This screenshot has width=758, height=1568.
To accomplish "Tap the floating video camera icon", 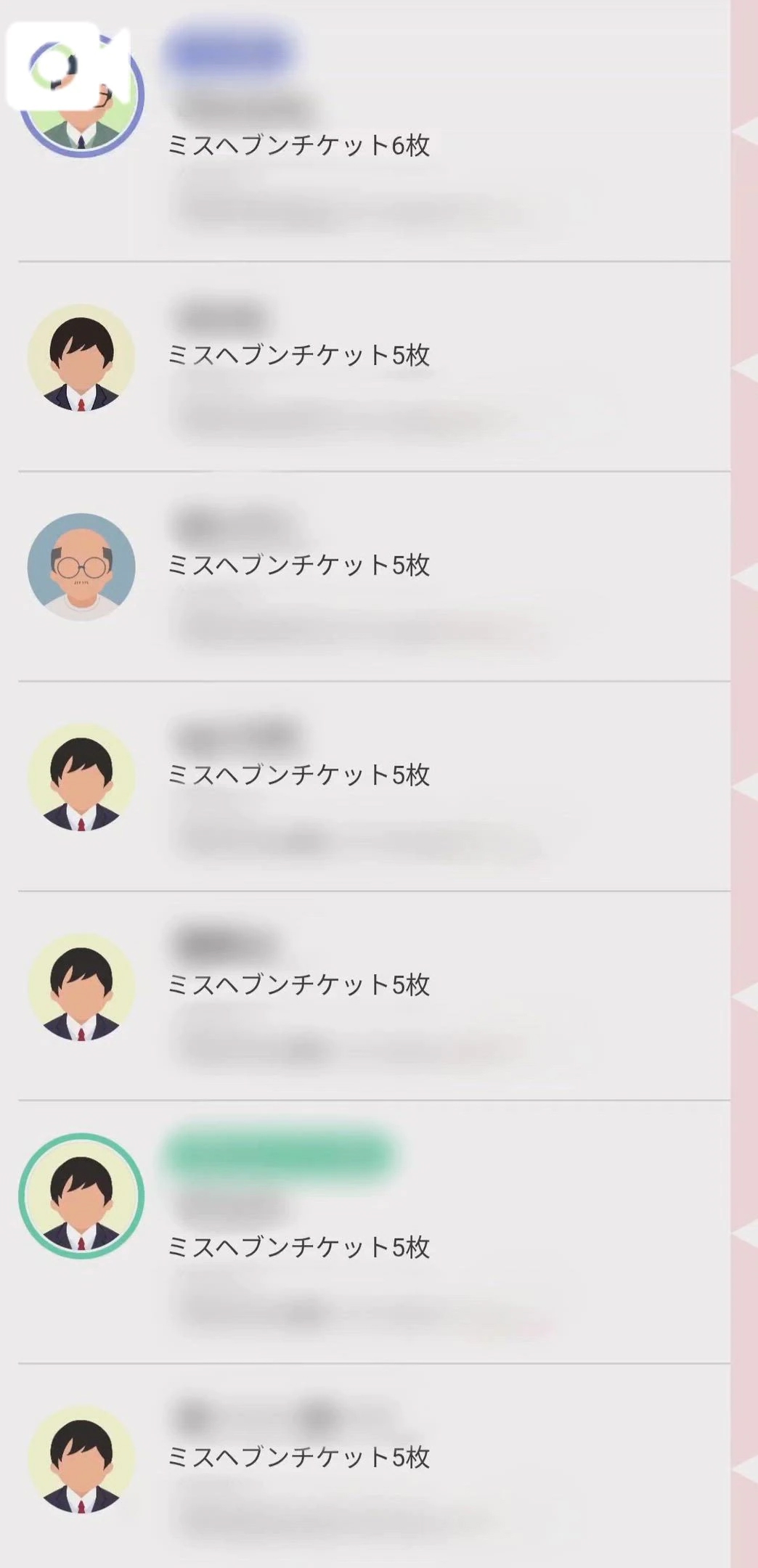I will [x=67, y=66].
